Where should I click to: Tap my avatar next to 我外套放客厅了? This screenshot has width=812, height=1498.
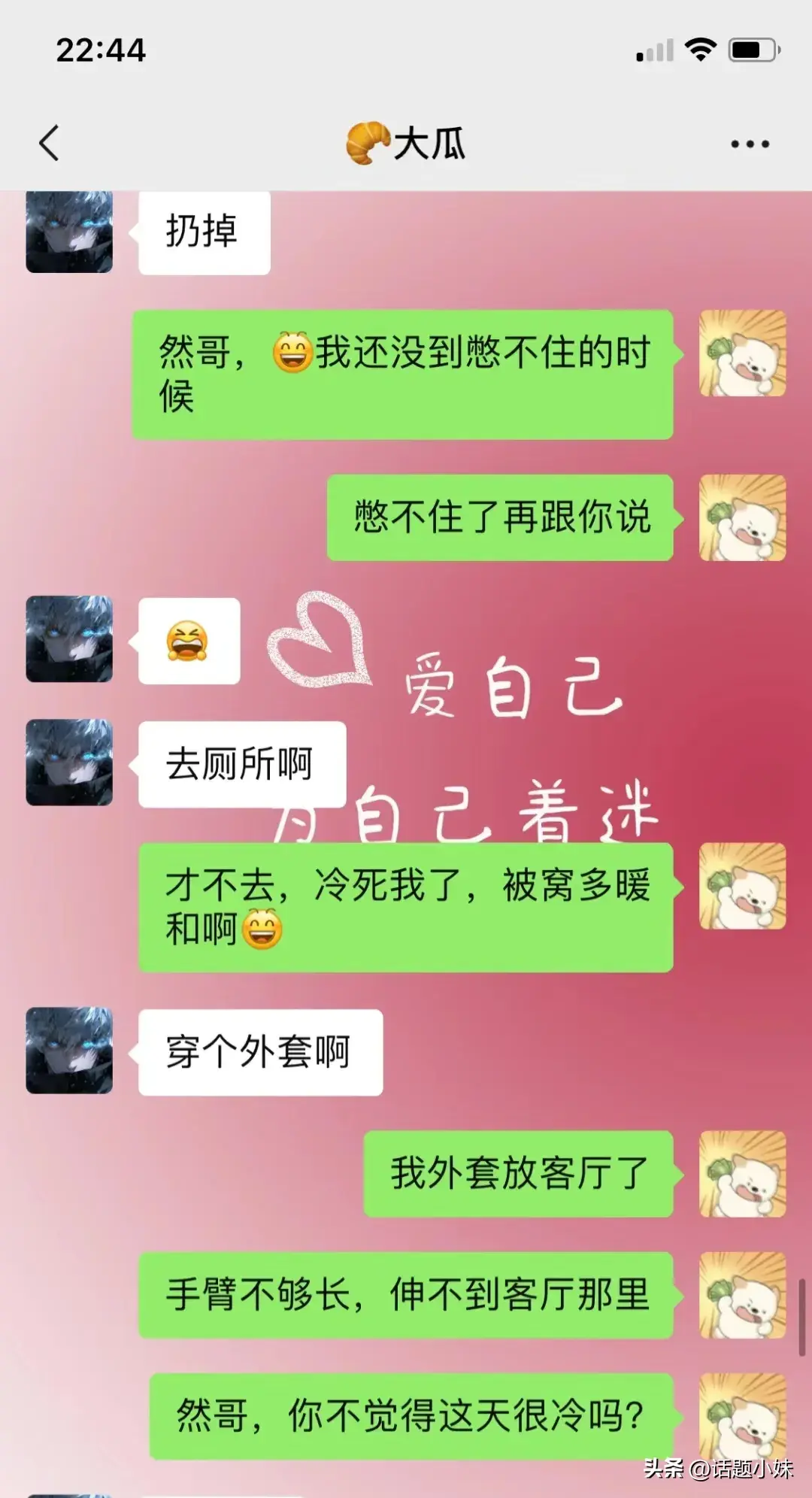pos(742,1173)
